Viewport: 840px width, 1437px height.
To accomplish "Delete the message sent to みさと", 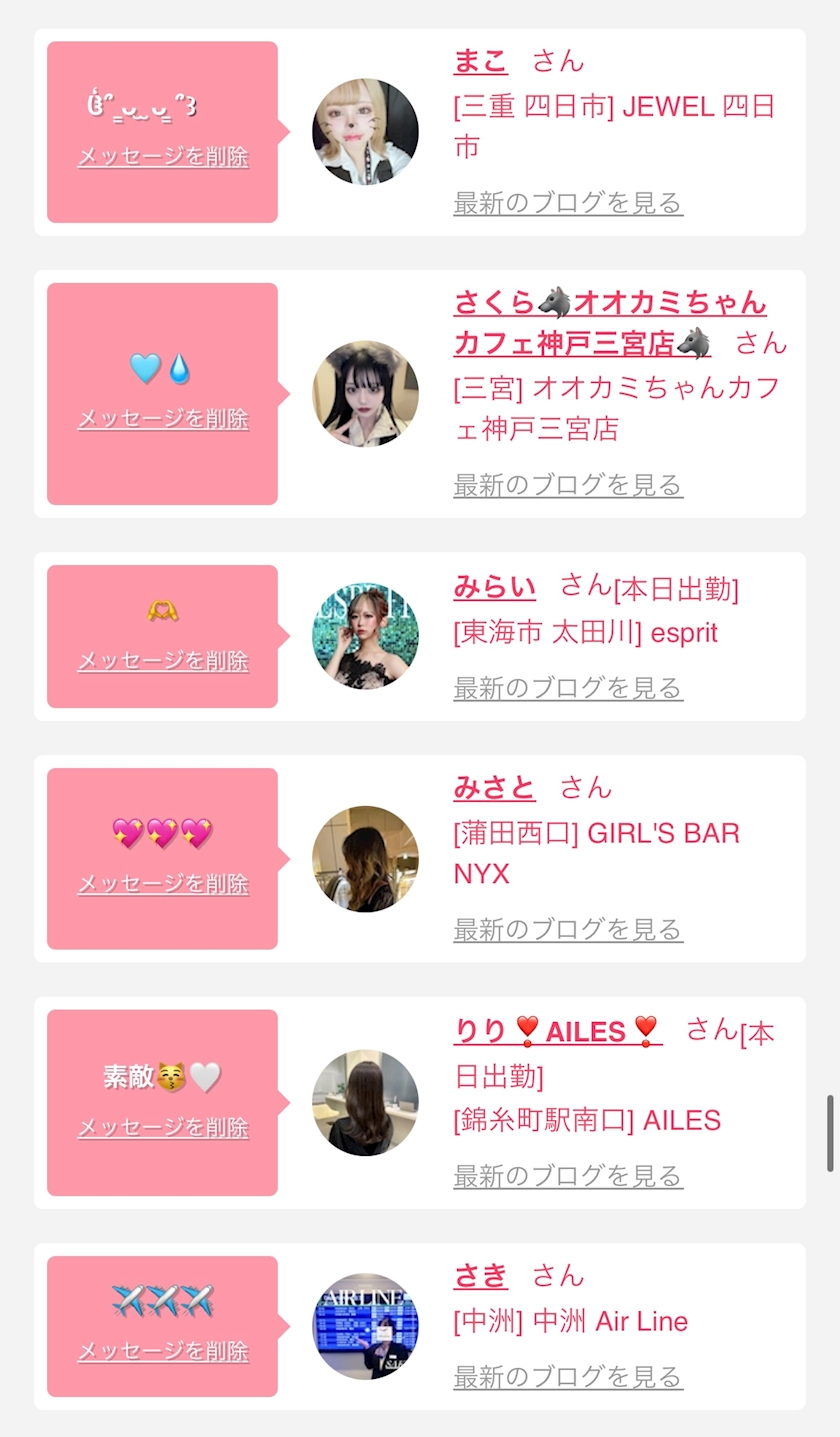I will [163, 884].
